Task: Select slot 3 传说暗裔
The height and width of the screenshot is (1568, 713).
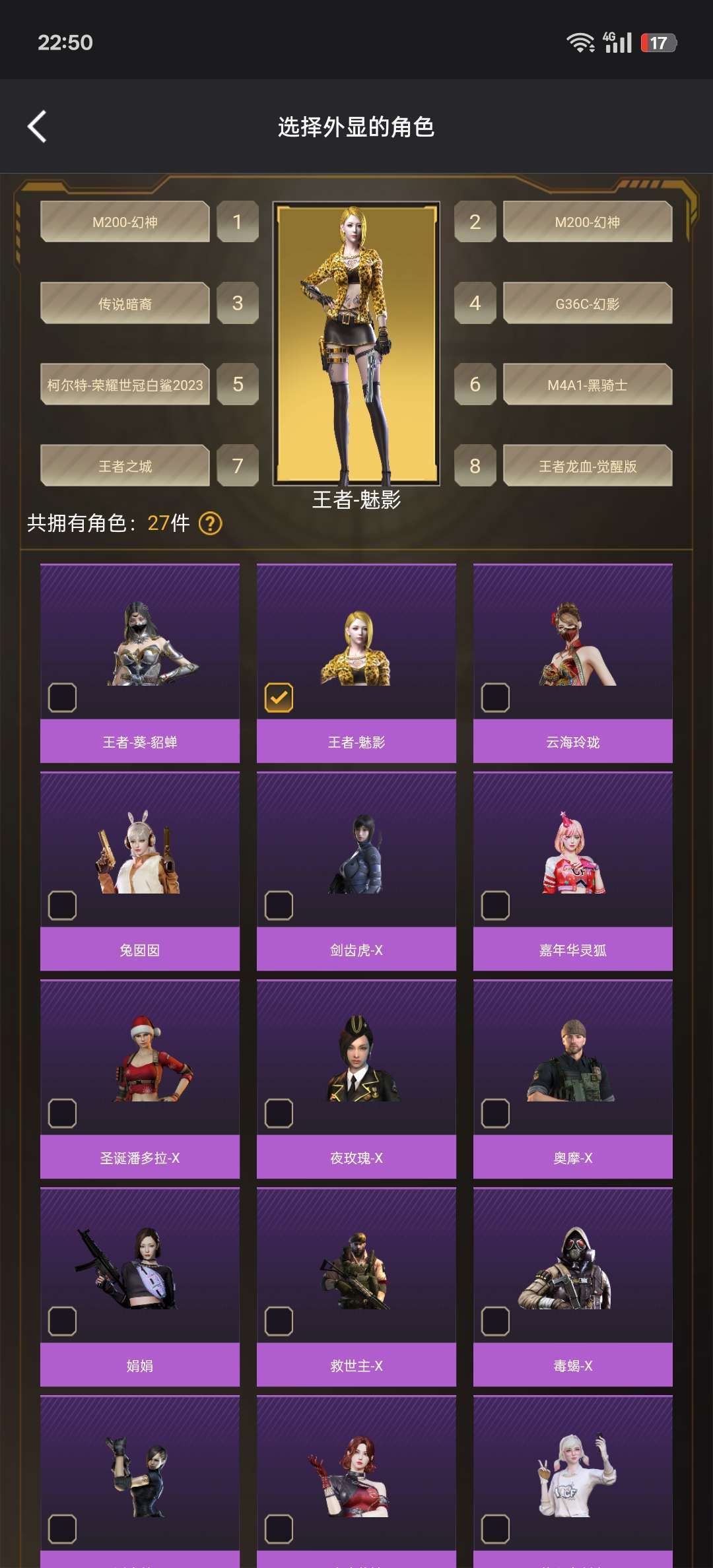Action: [x=125, y=304]
